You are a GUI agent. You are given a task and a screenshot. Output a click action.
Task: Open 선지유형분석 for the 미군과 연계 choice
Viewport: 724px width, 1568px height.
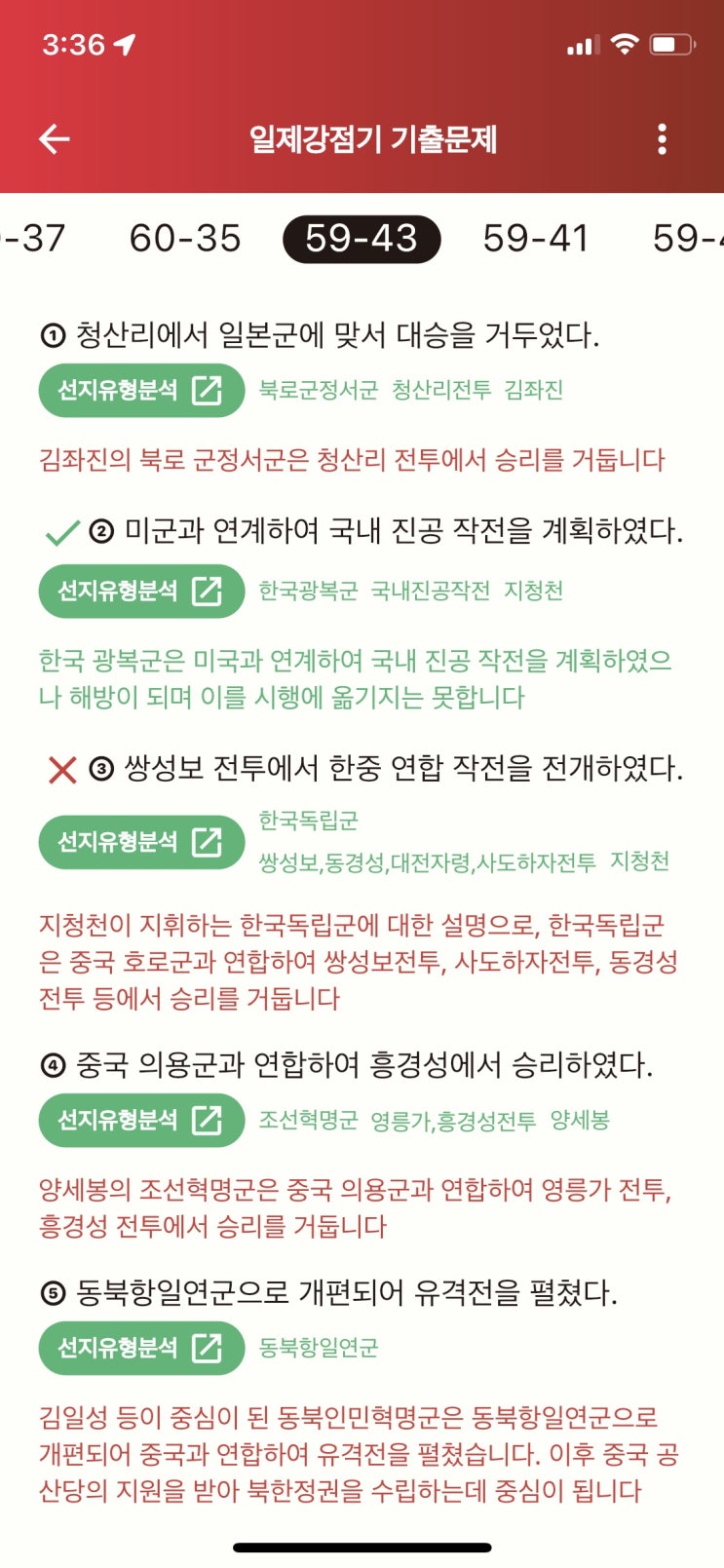141,591
